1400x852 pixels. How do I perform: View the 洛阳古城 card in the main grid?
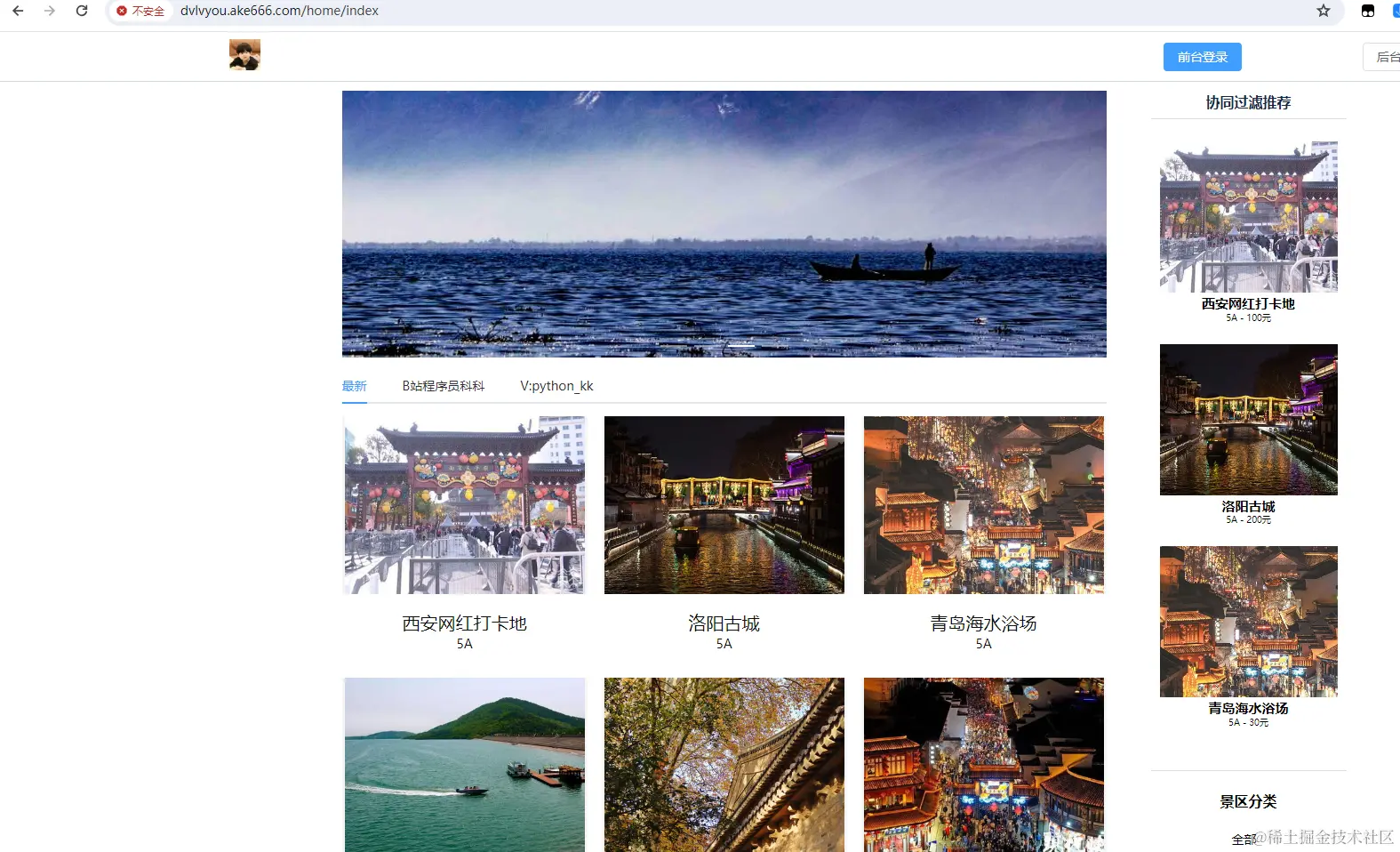(724, 505)
